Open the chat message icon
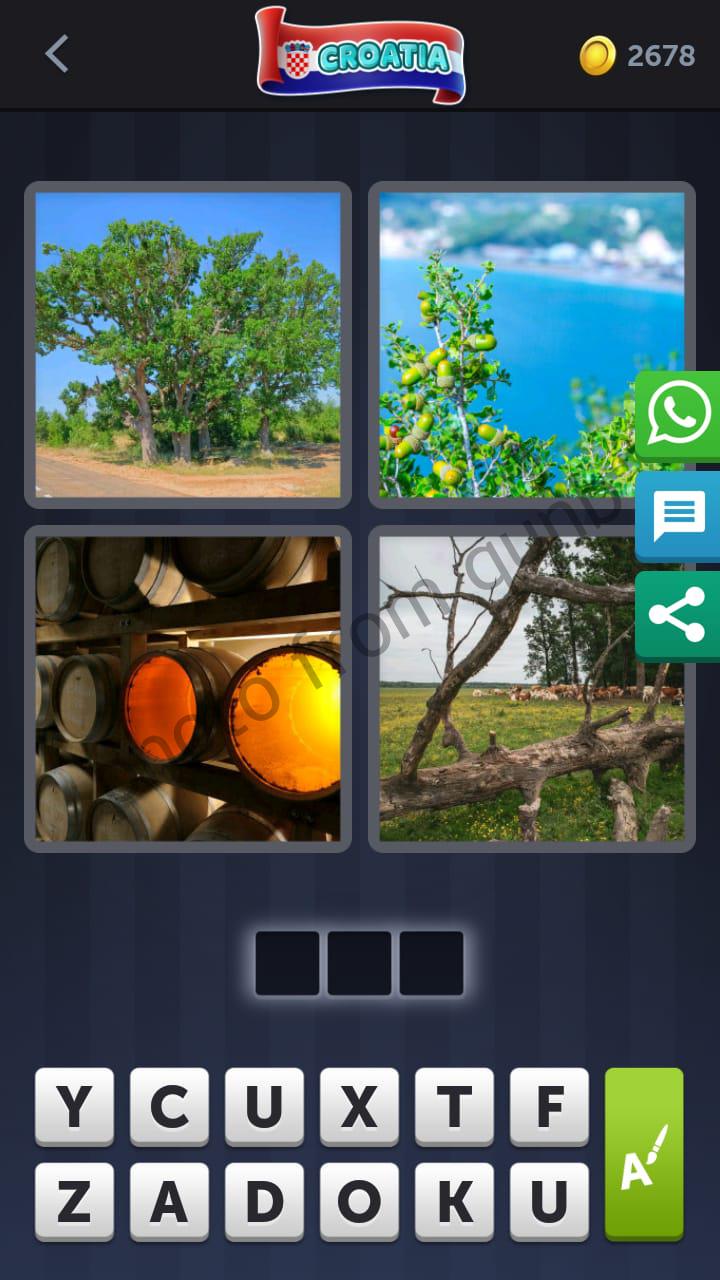The image size is (720, 1280). click(x=678, y=516)
